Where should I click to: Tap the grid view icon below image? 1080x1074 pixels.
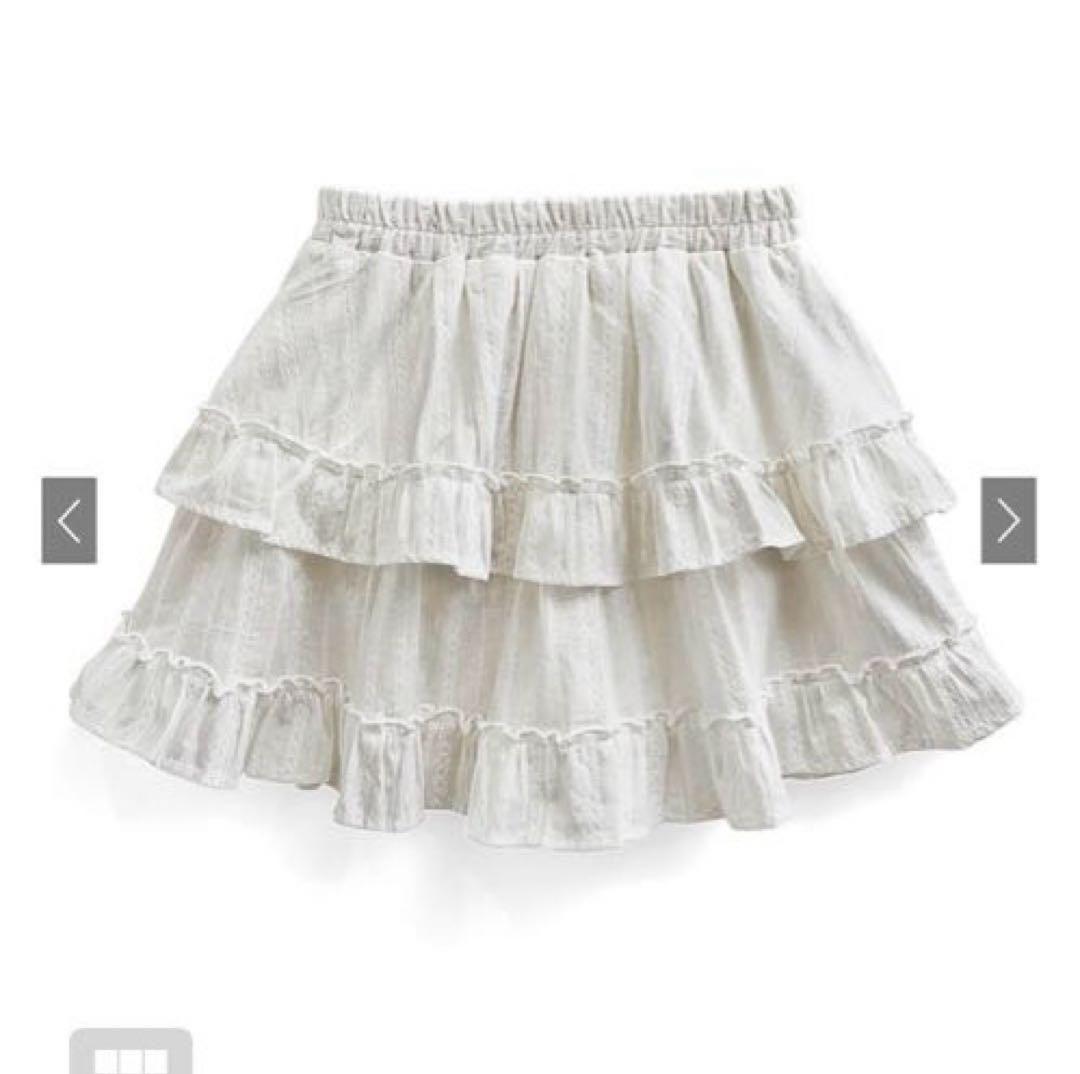pyautogui.click(x=131, y=1051)
